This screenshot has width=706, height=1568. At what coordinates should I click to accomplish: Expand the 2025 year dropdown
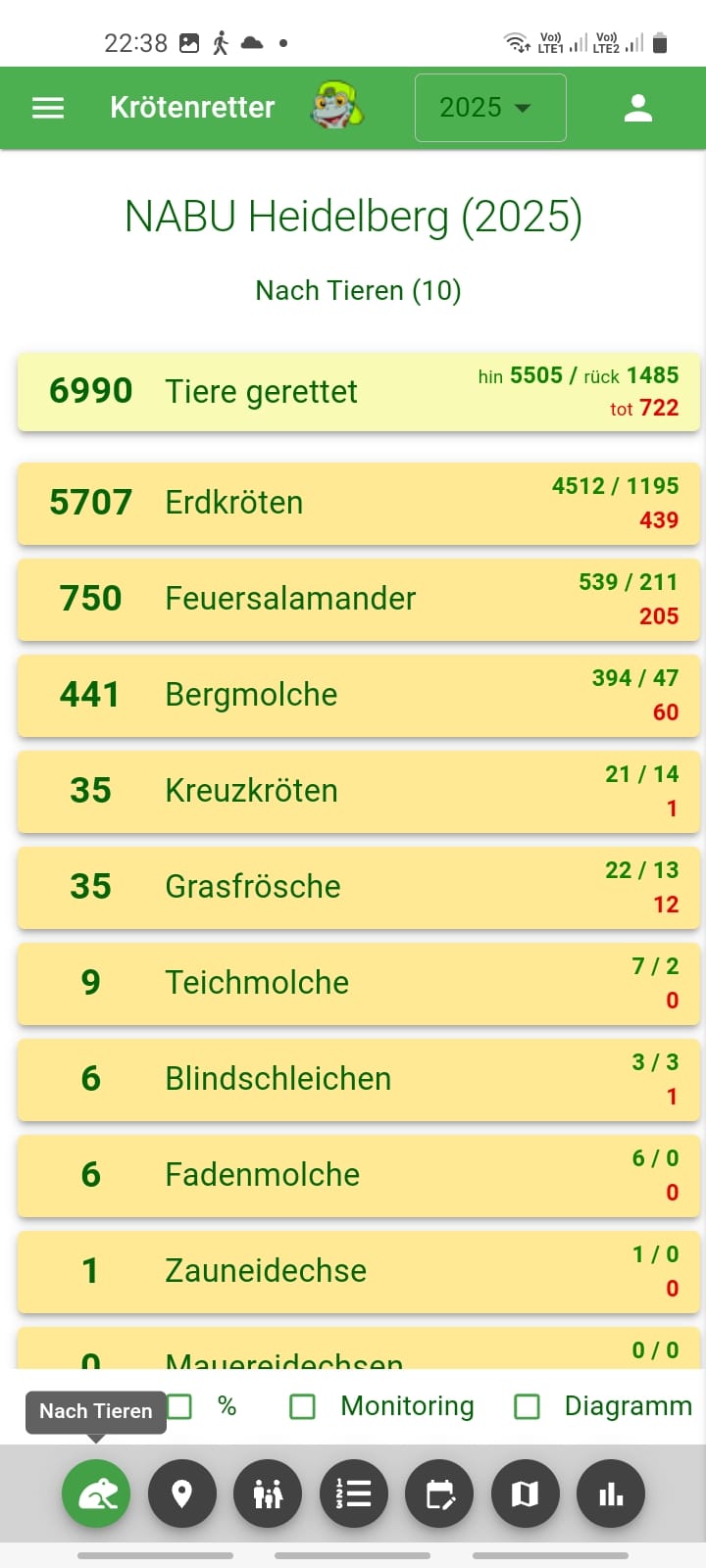pos(489,108)
